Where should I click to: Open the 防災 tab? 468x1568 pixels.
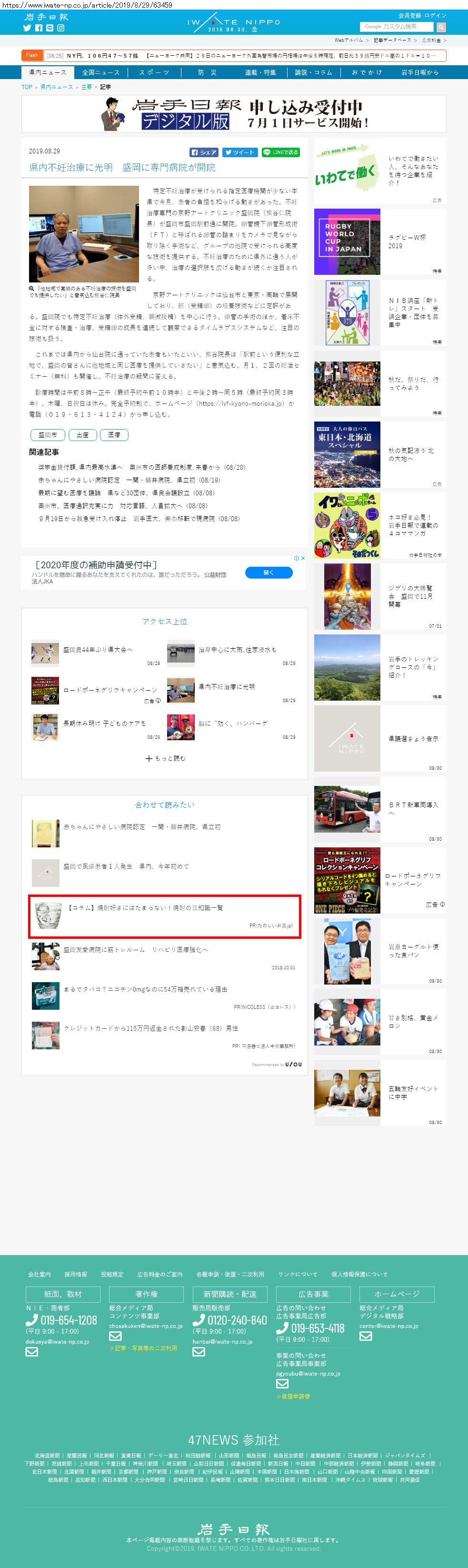[x=207, y=72]
